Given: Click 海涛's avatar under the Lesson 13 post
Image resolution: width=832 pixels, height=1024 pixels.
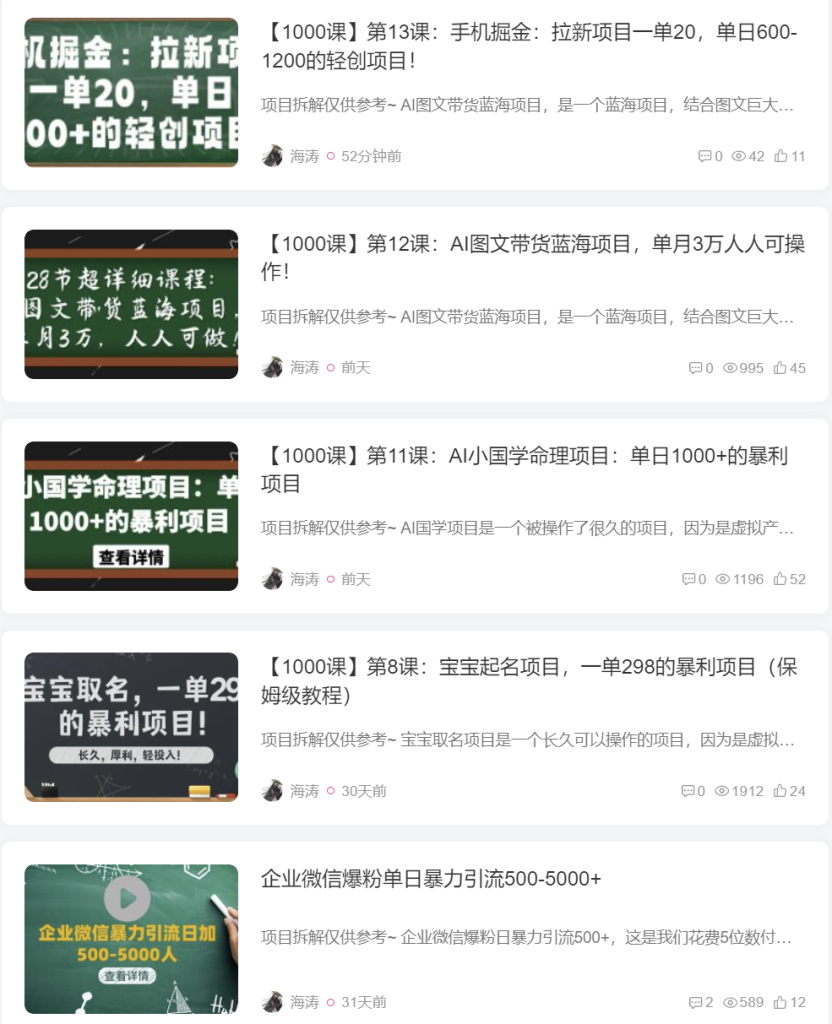Looking at the screenshot, I should [x=272, y=156].
